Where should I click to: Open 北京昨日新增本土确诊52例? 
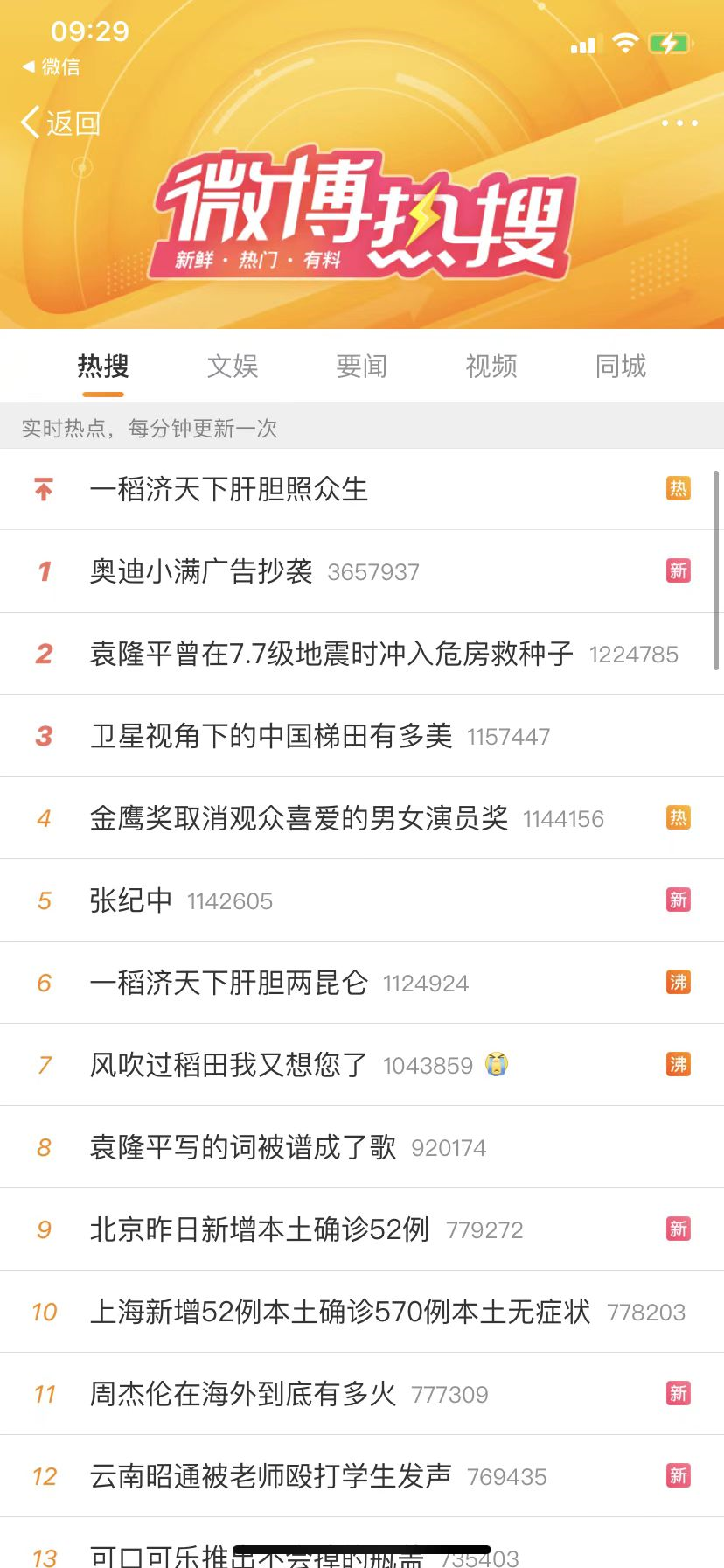(260, 1229)
